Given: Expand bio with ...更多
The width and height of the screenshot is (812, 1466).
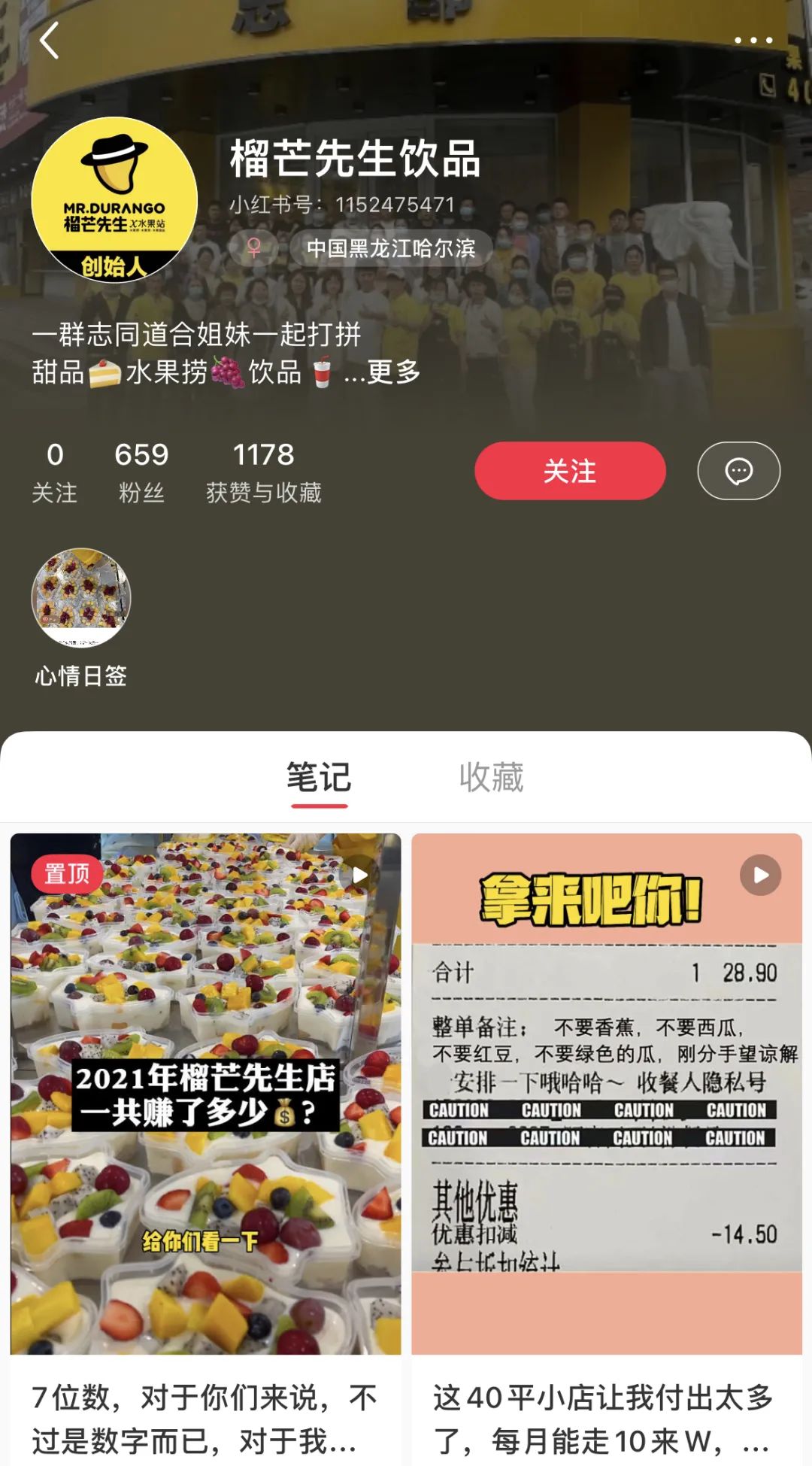Looking at the screenshot, I should (x=382, y=372).
